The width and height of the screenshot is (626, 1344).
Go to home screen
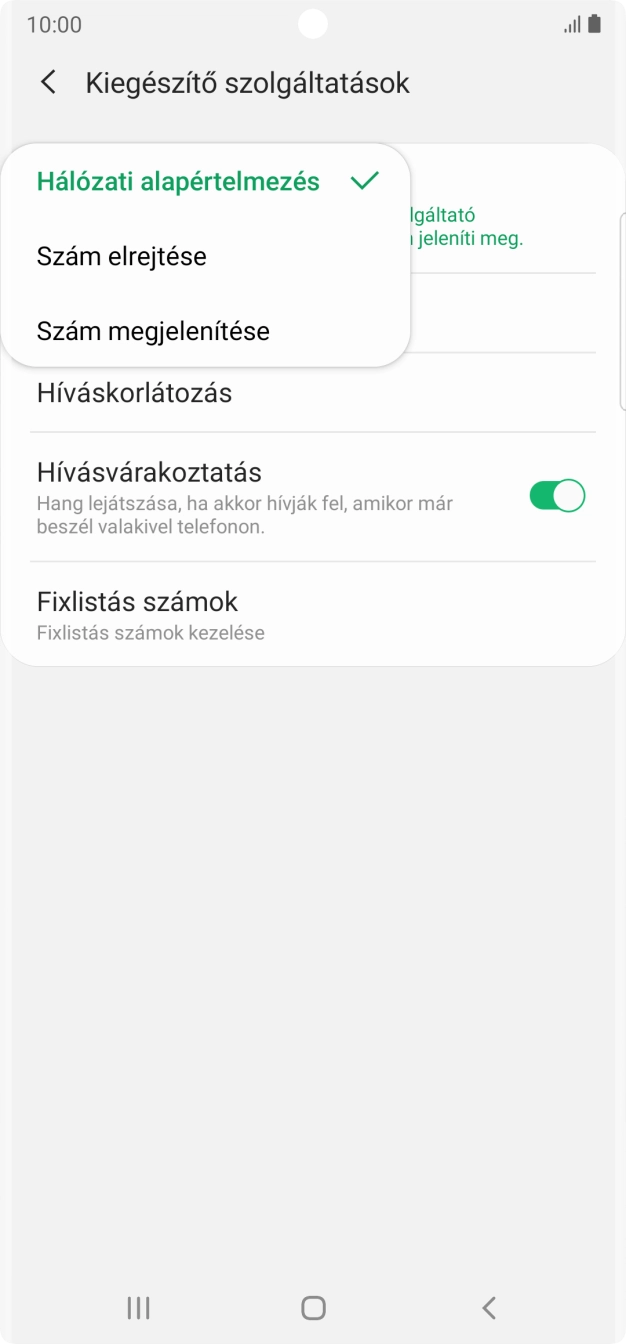[313, 1307]
